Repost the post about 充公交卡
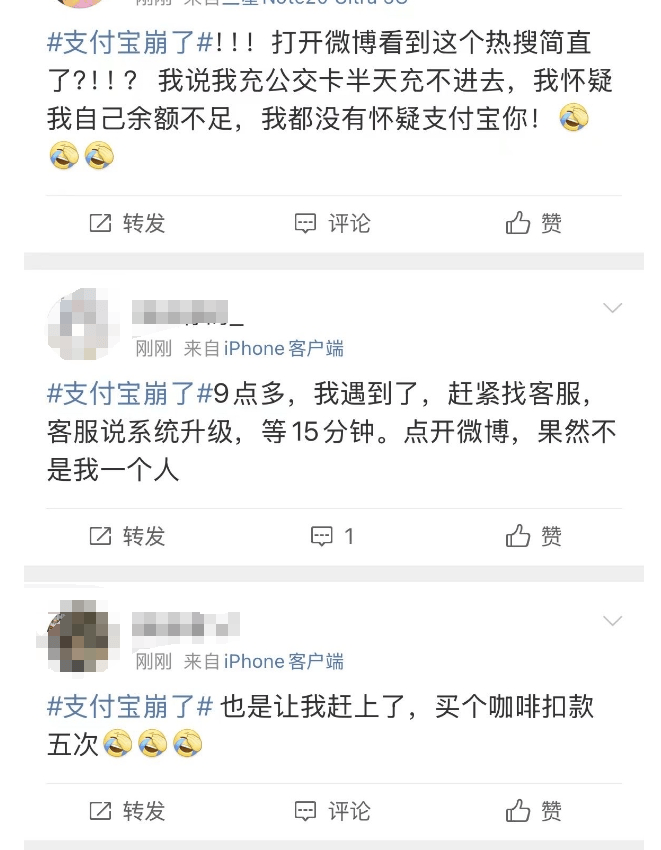The image size is (661, 850). (127, 223)
